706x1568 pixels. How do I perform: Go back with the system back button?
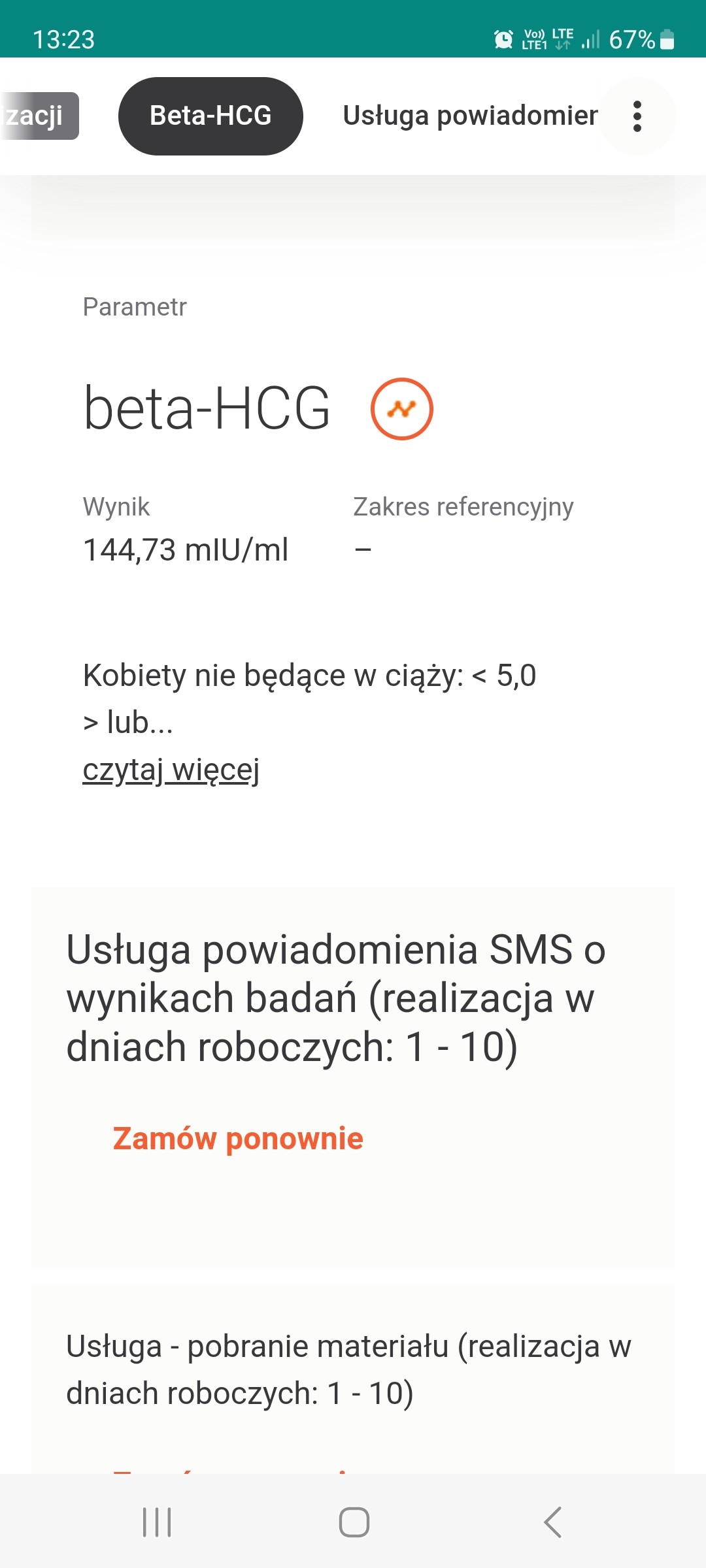[552, 1522]
